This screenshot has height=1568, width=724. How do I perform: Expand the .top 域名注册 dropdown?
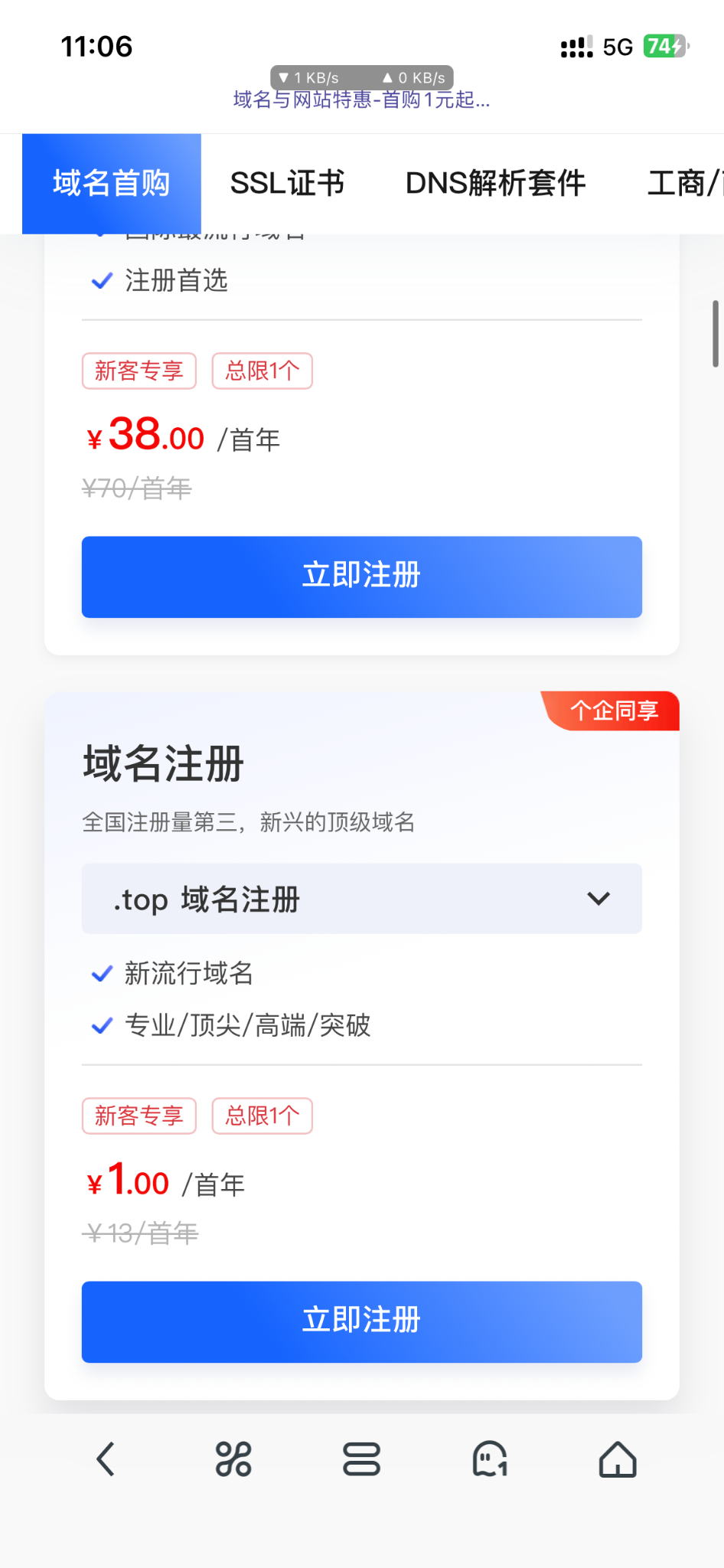361,899
